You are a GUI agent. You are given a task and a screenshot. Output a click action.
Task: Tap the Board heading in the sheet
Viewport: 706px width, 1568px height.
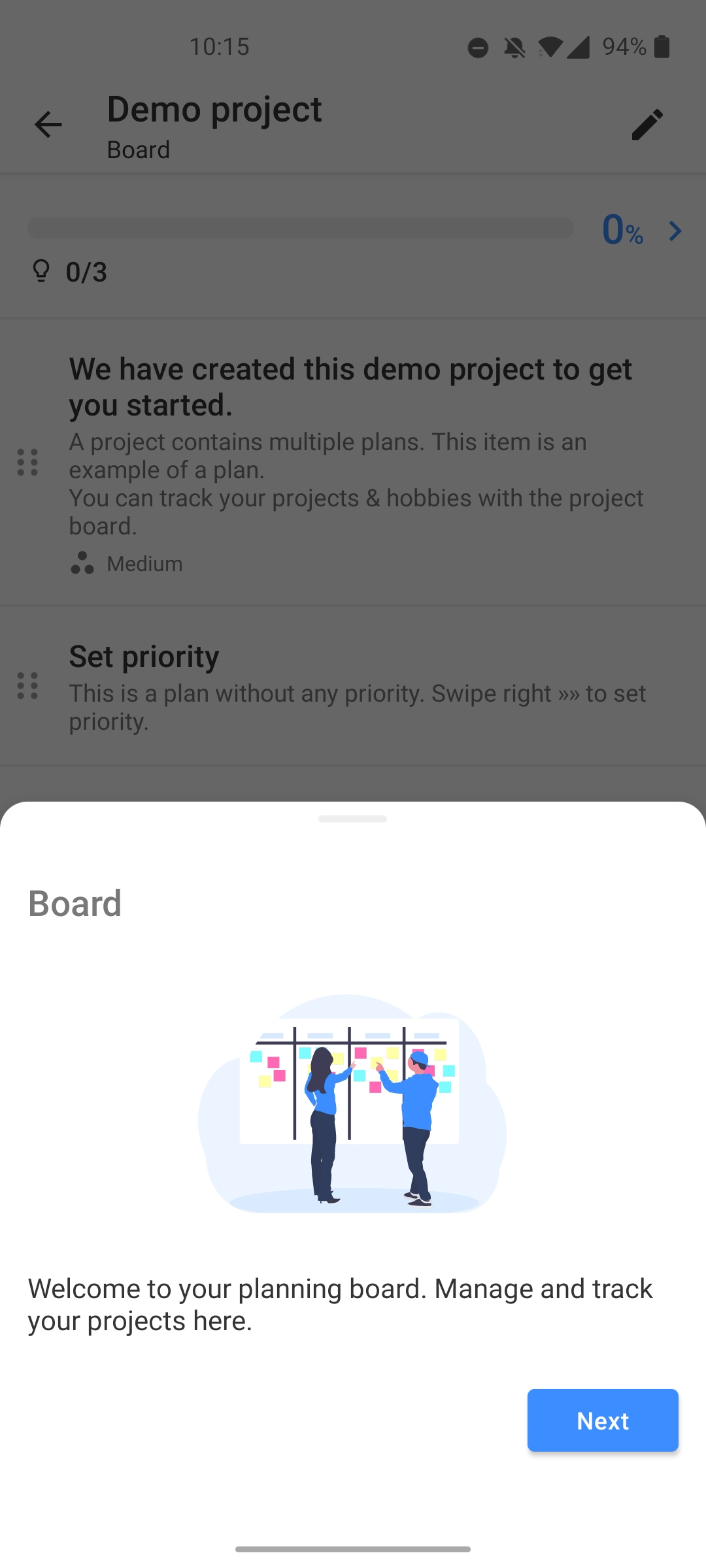click(x=74, y=904)
